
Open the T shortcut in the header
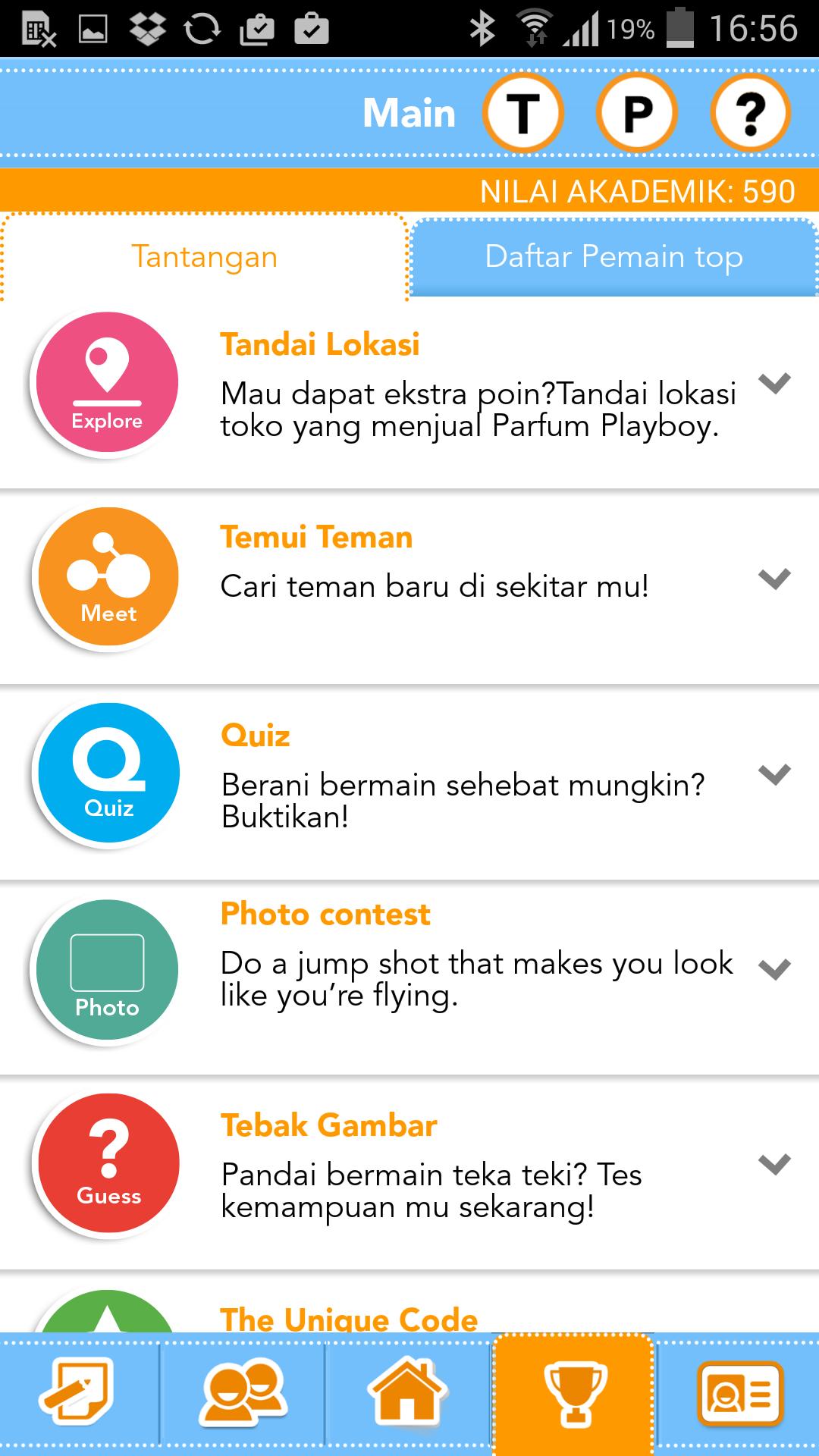coord(523,112)
